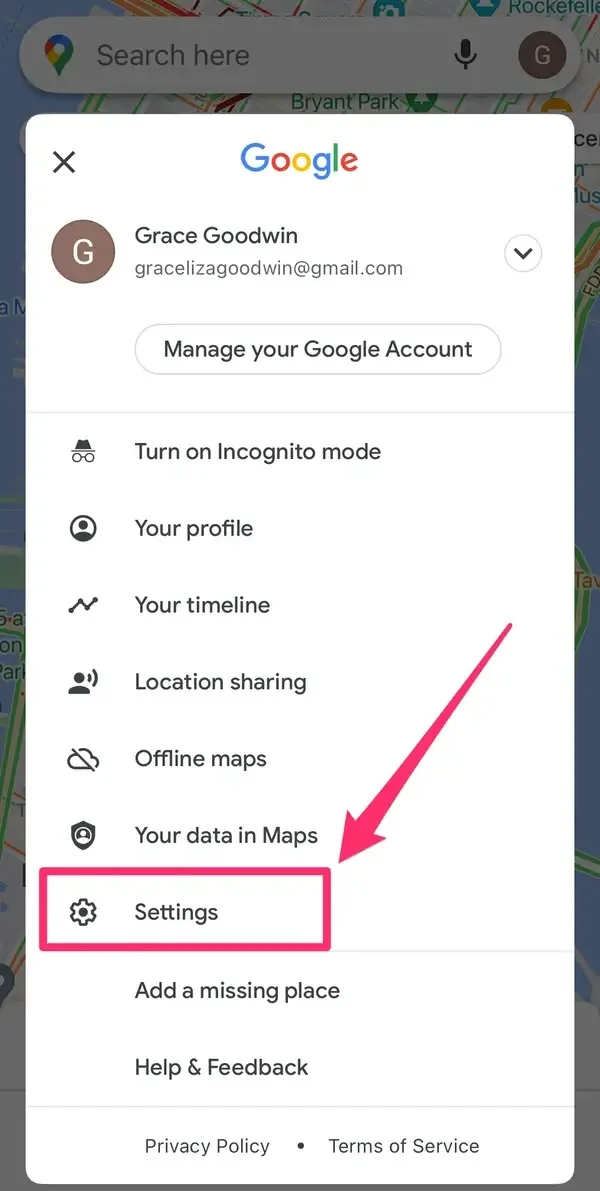Open Location sharing
600x1191 pixels.
[x=220, y=682]
